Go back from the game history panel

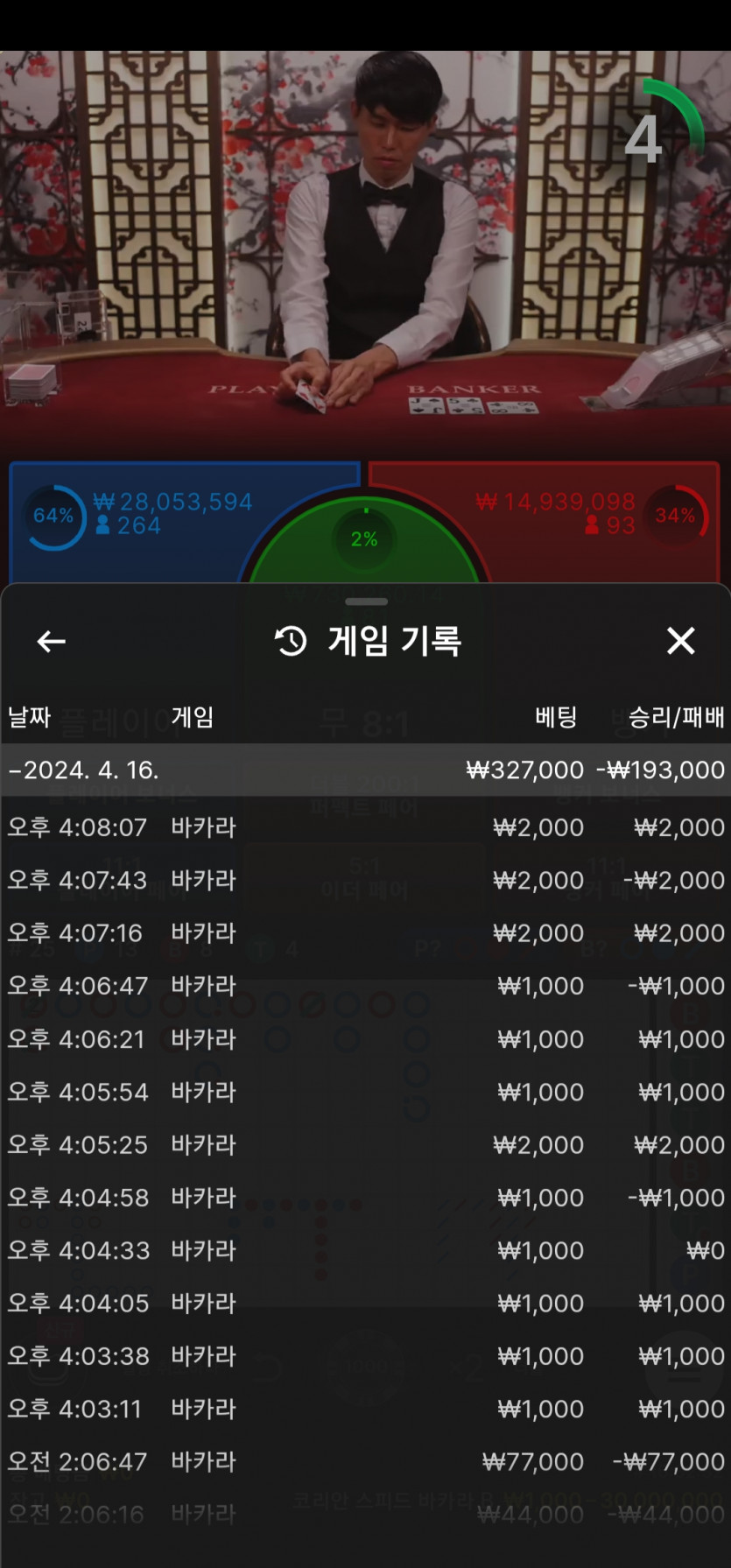tap(51, 642)
